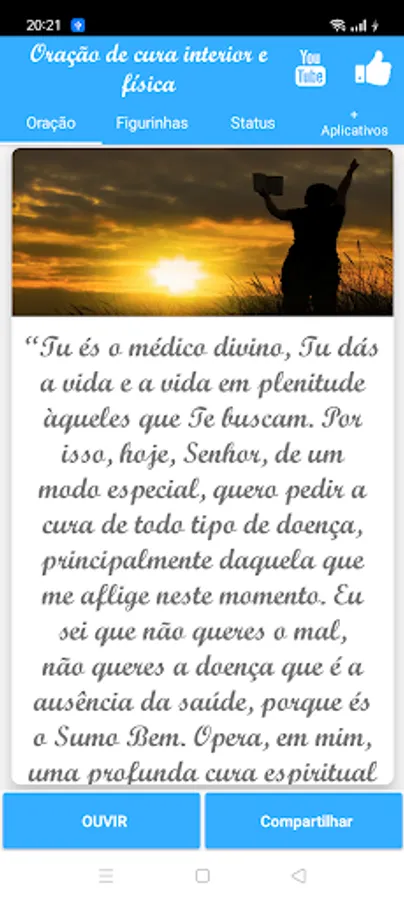Viewport: 404px width, 900px height.
Task: Tap OUVIR to listen to the prayer
Action: click(102, 821)
